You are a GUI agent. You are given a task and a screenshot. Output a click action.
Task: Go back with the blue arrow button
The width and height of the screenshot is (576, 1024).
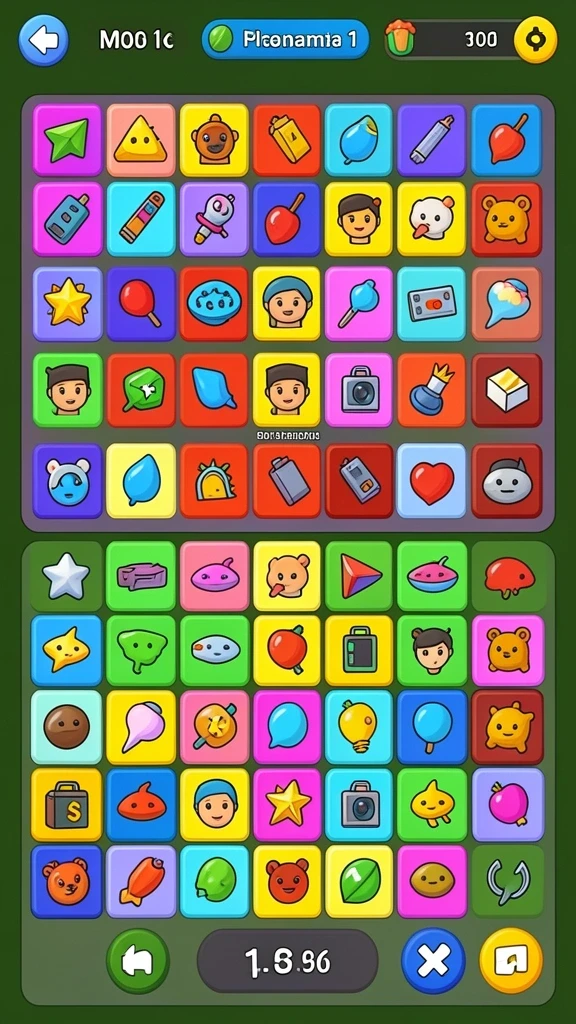43,39
